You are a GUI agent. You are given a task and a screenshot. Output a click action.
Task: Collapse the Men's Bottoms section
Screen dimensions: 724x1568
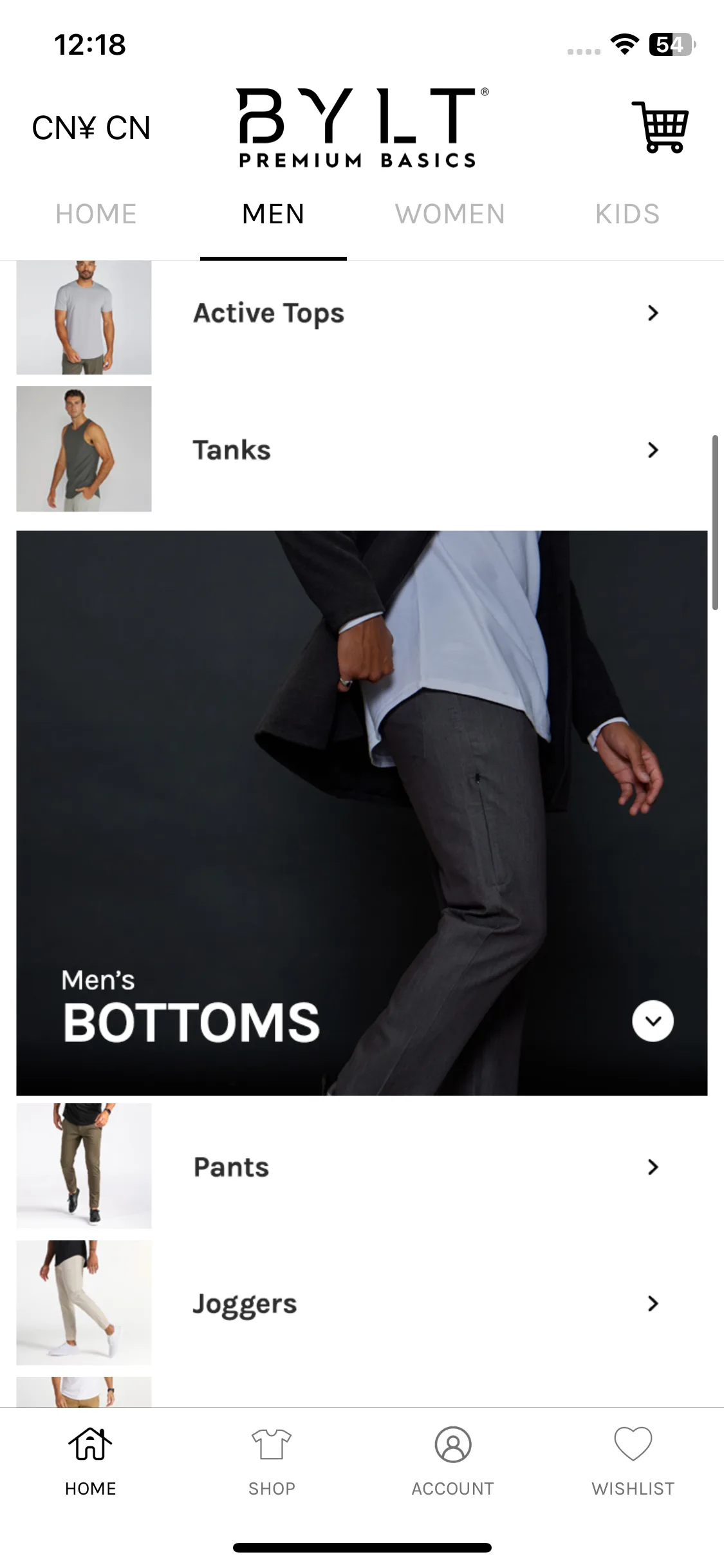(653, 1021)
